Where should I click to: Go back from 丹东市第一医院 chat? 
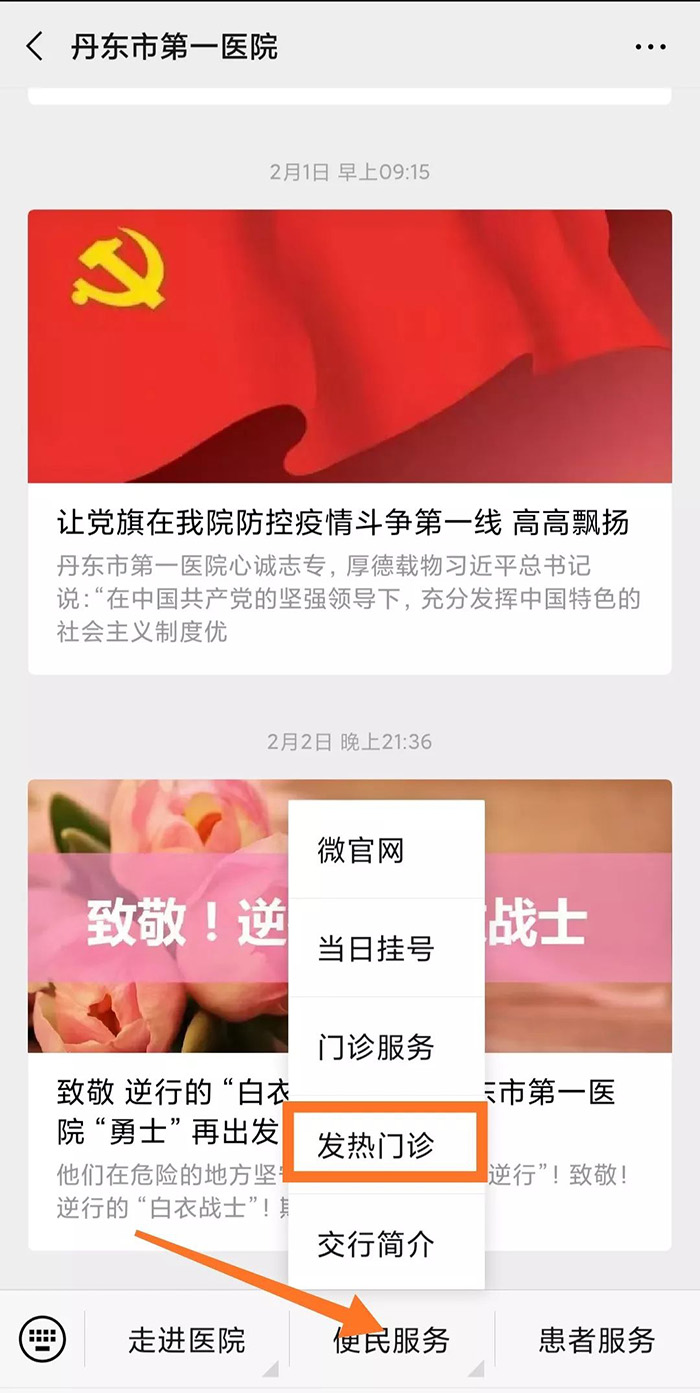point(35,47)
